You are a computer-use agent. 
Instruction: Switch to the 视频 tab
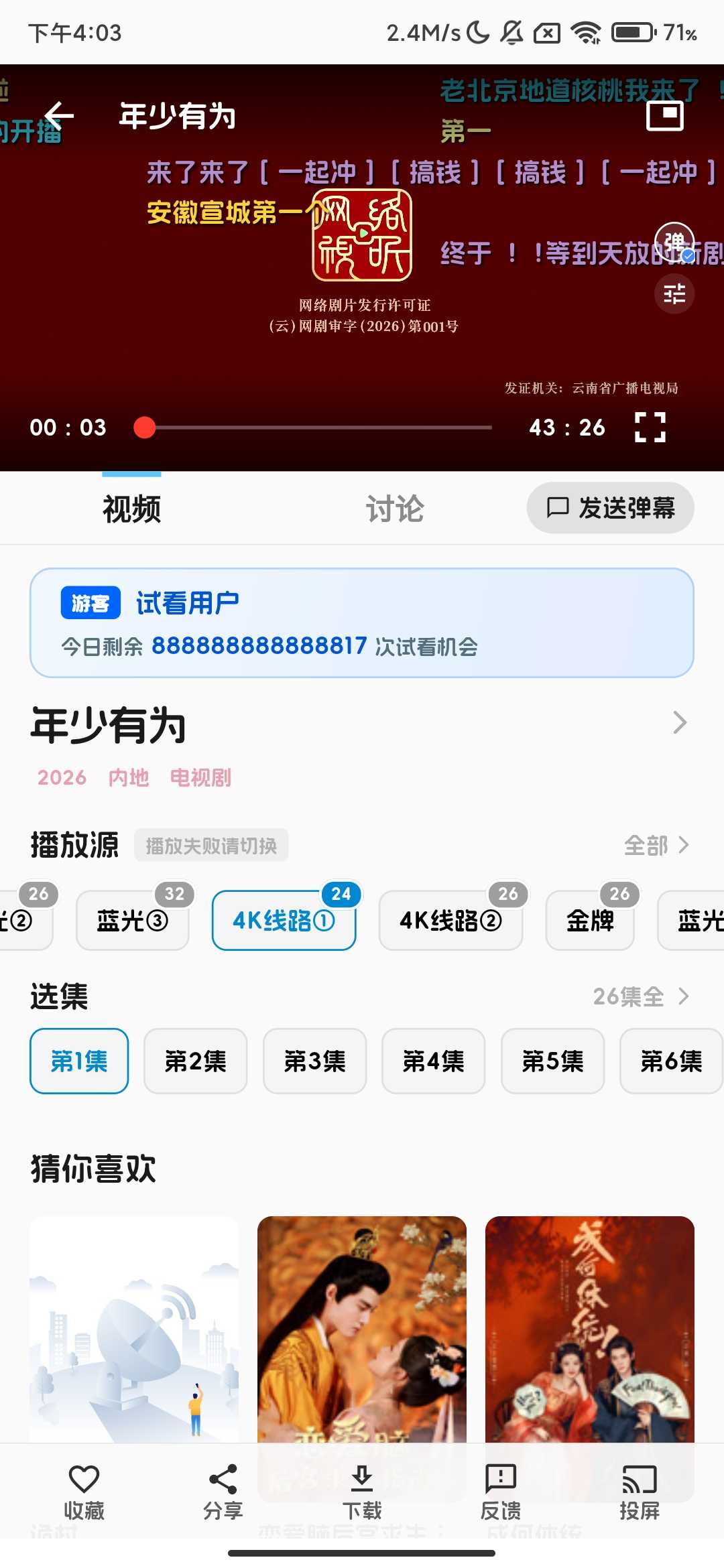tap(130, 509)
